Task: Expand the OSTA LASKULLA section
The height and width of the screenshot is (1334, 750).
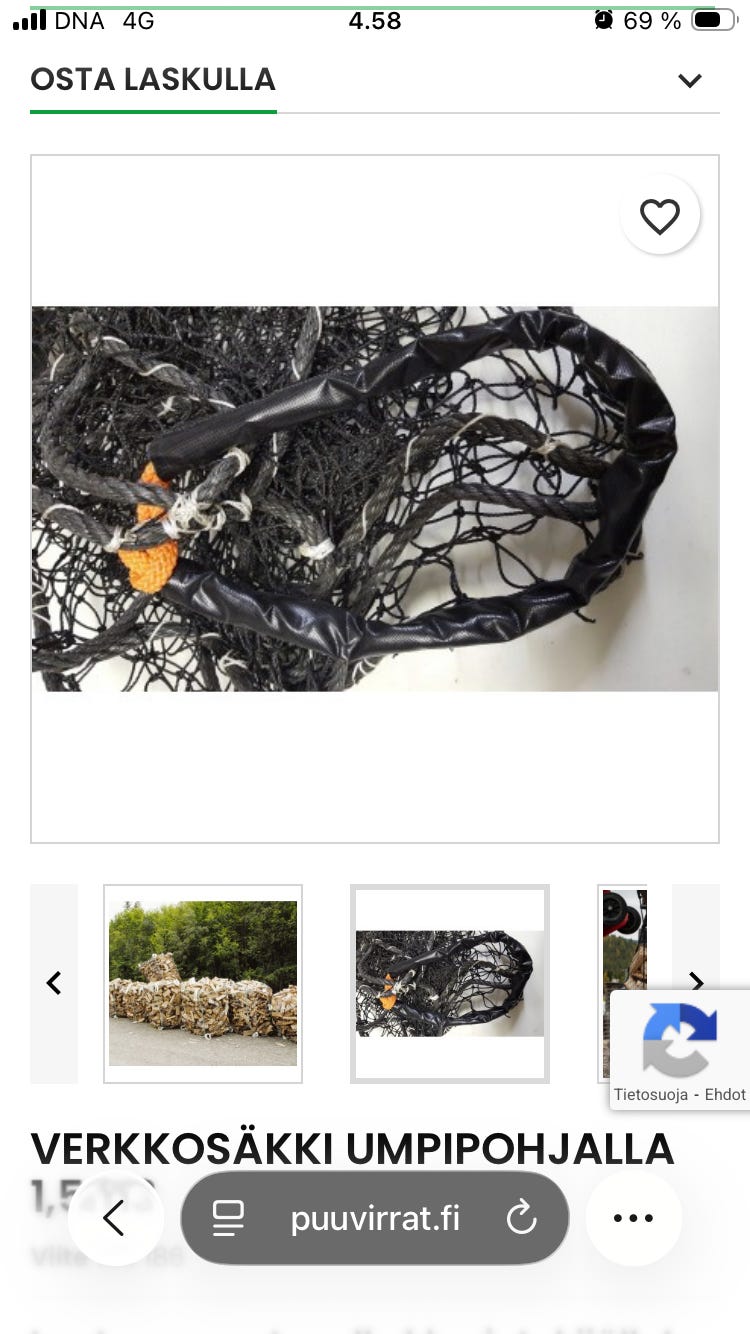Action: point(689,81)
